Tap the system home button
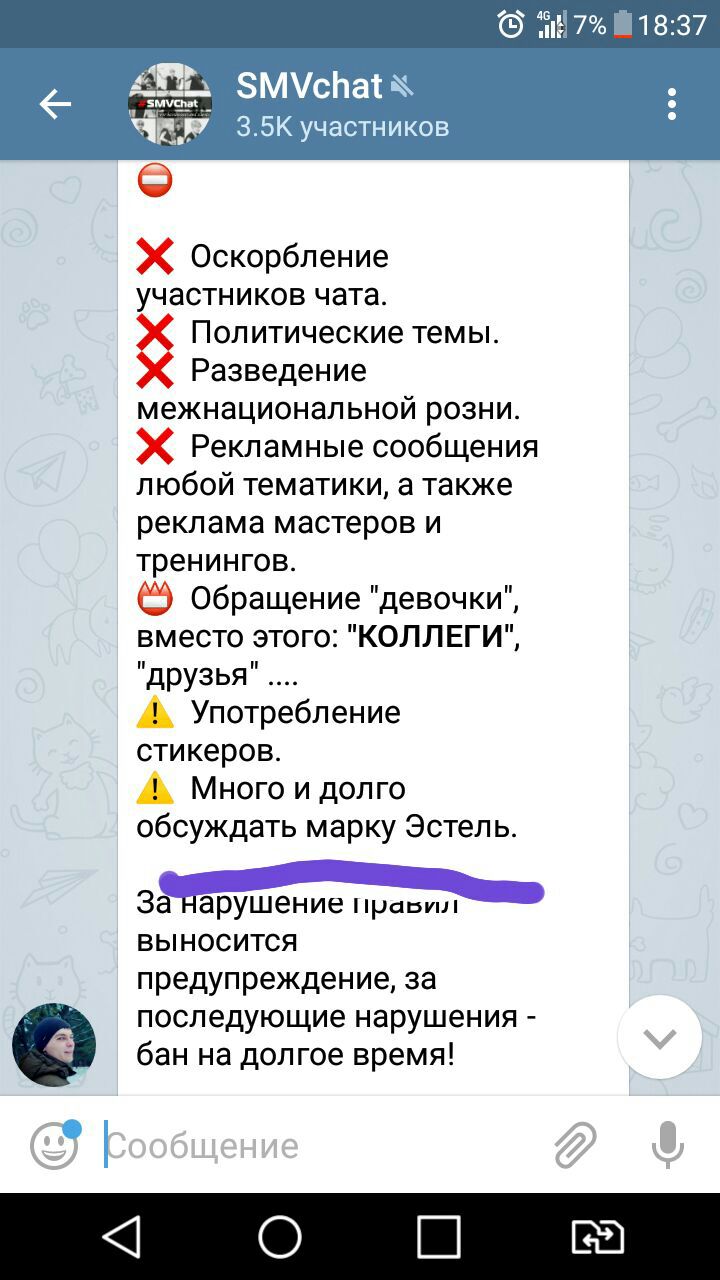 point(280,1237)
